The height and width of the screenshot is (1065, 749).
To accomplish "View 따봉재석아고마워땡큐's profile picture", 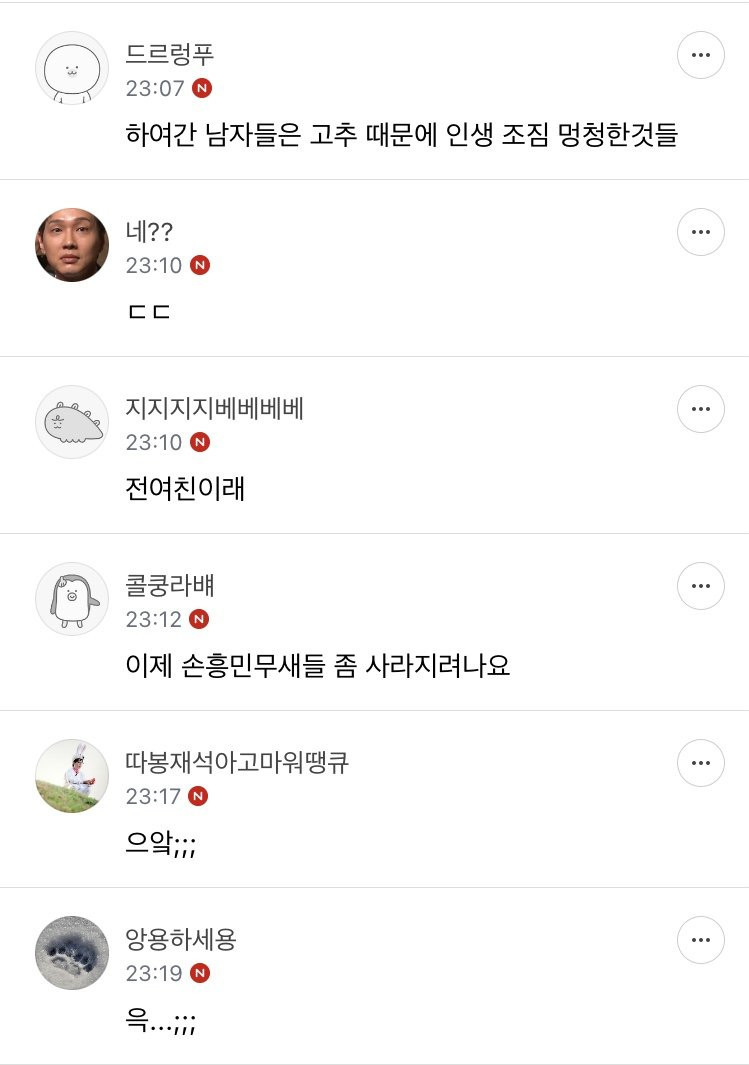I will coord(72,775).
